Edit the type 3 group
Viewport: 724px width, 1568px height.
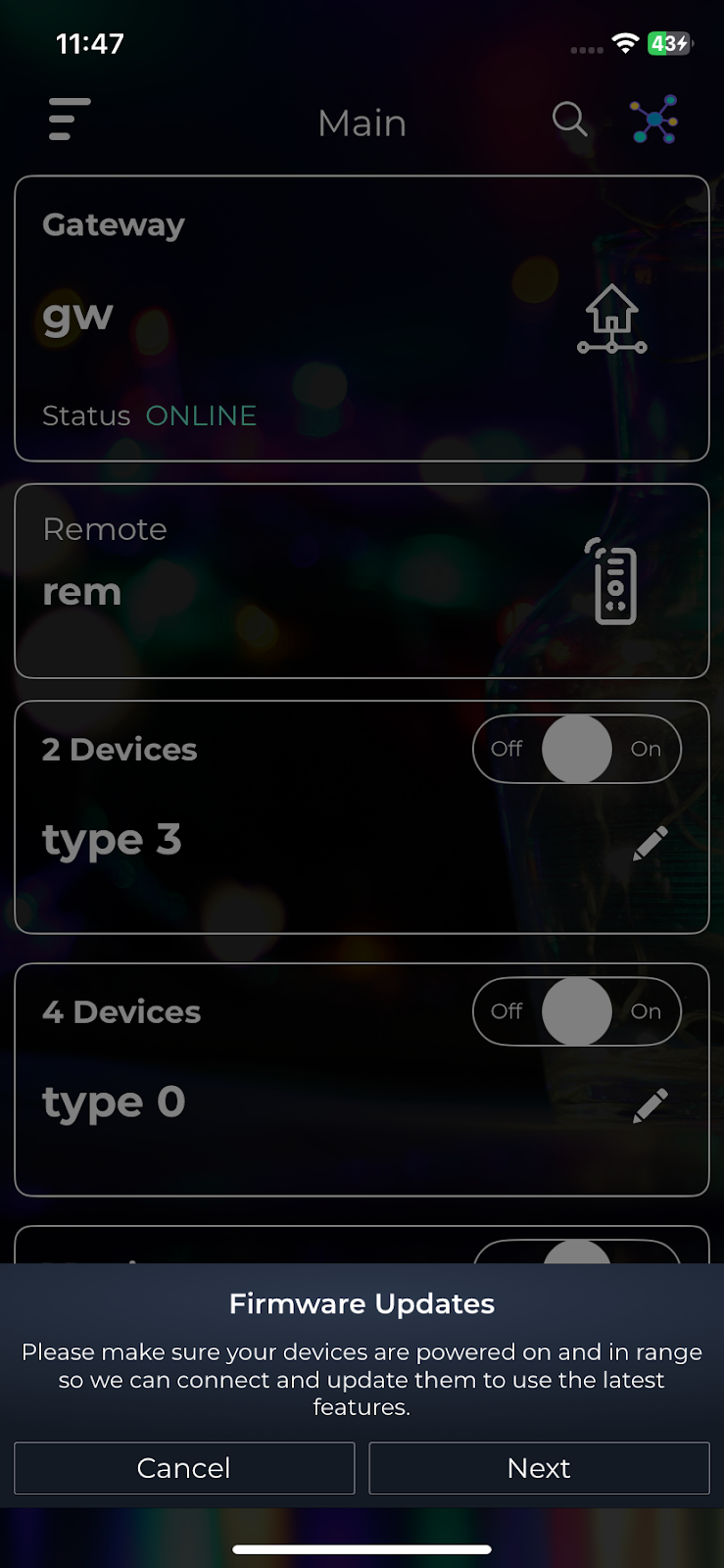(650, 843)
